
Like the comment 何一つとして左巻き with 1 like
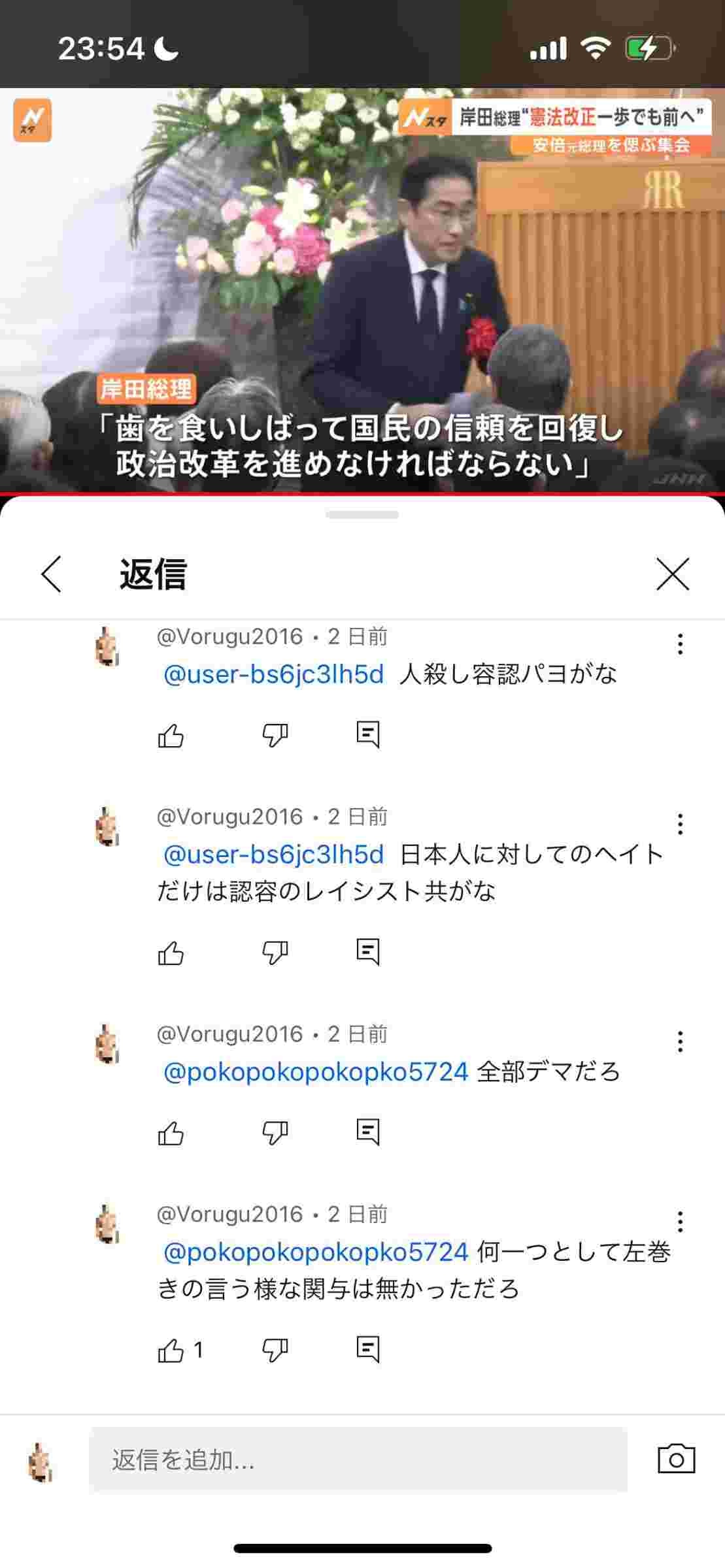pos(171,1350)
